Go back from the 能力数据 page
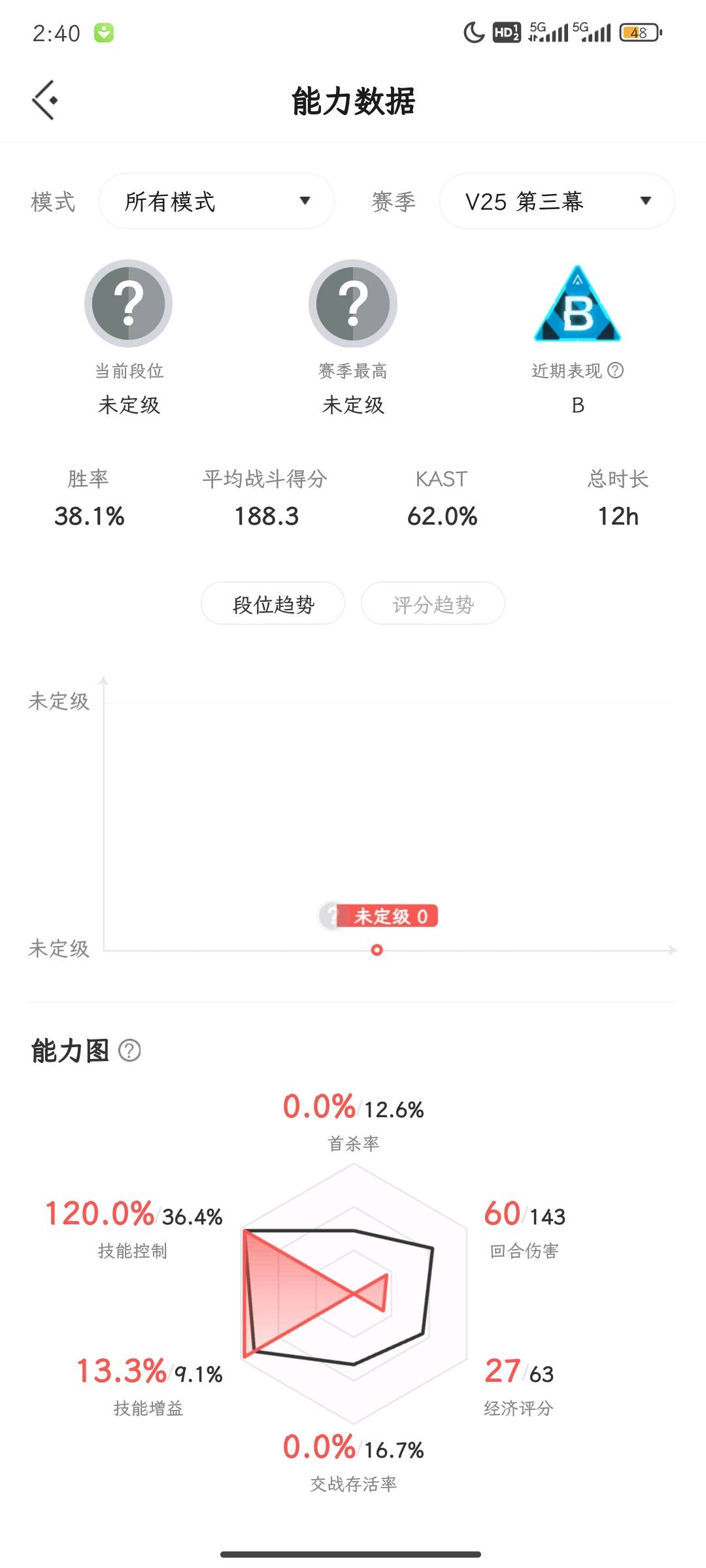The width and height of the screenshot is (706, 1568). [44, 100]
